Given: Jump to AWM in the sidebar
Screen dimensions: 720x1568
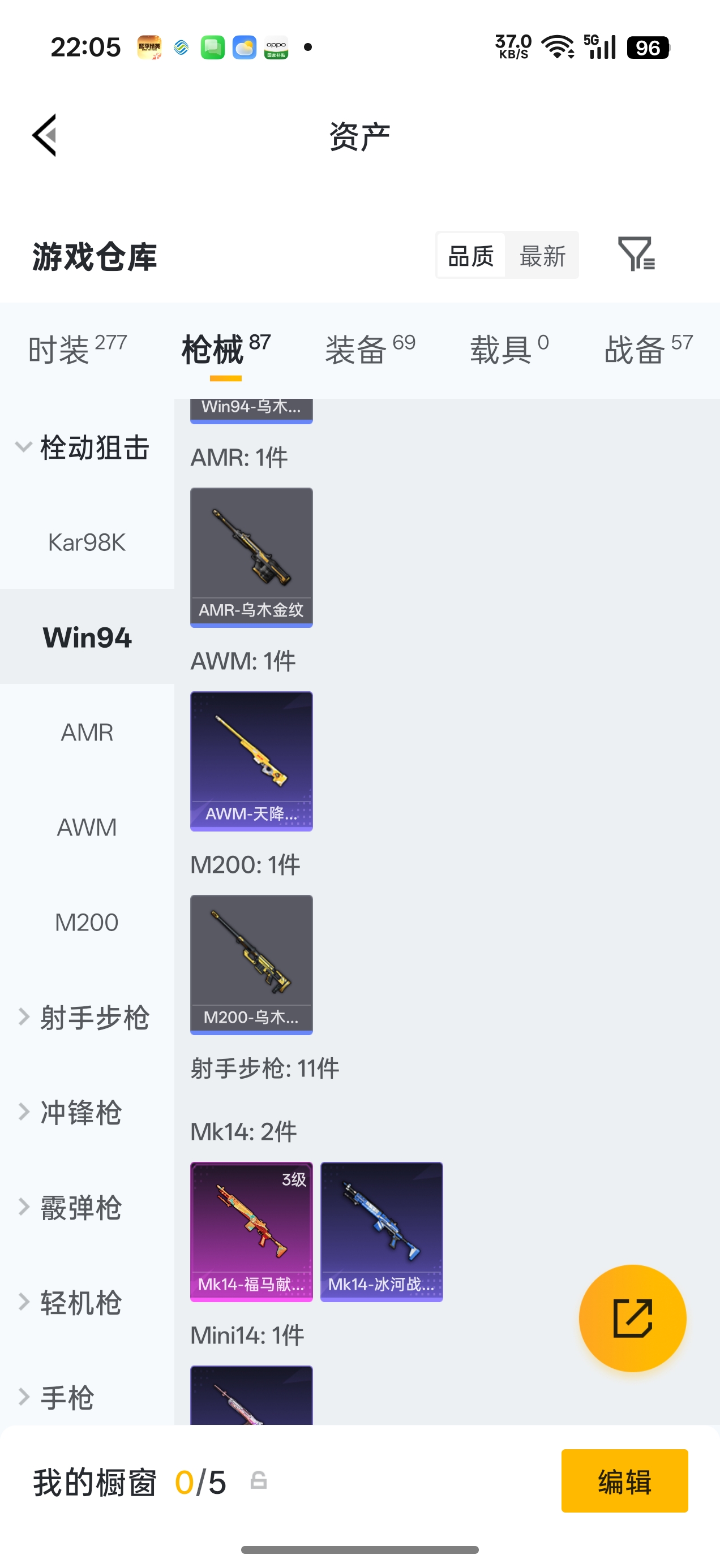Looking at the screenshot, I should point(87,827).
